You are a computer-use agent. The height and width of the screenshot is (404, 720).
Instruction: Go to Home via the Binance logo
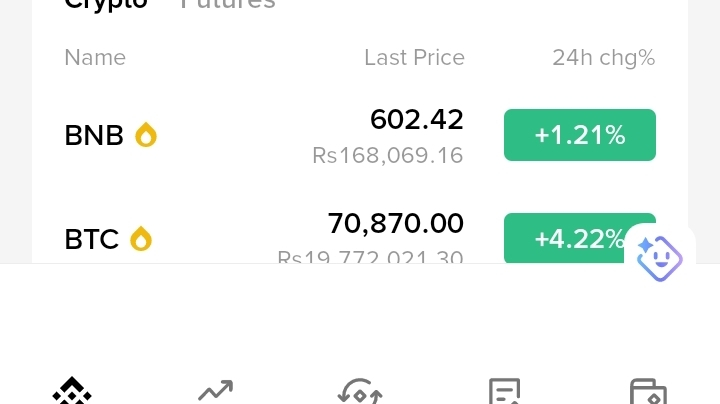(x=72, y=391)
